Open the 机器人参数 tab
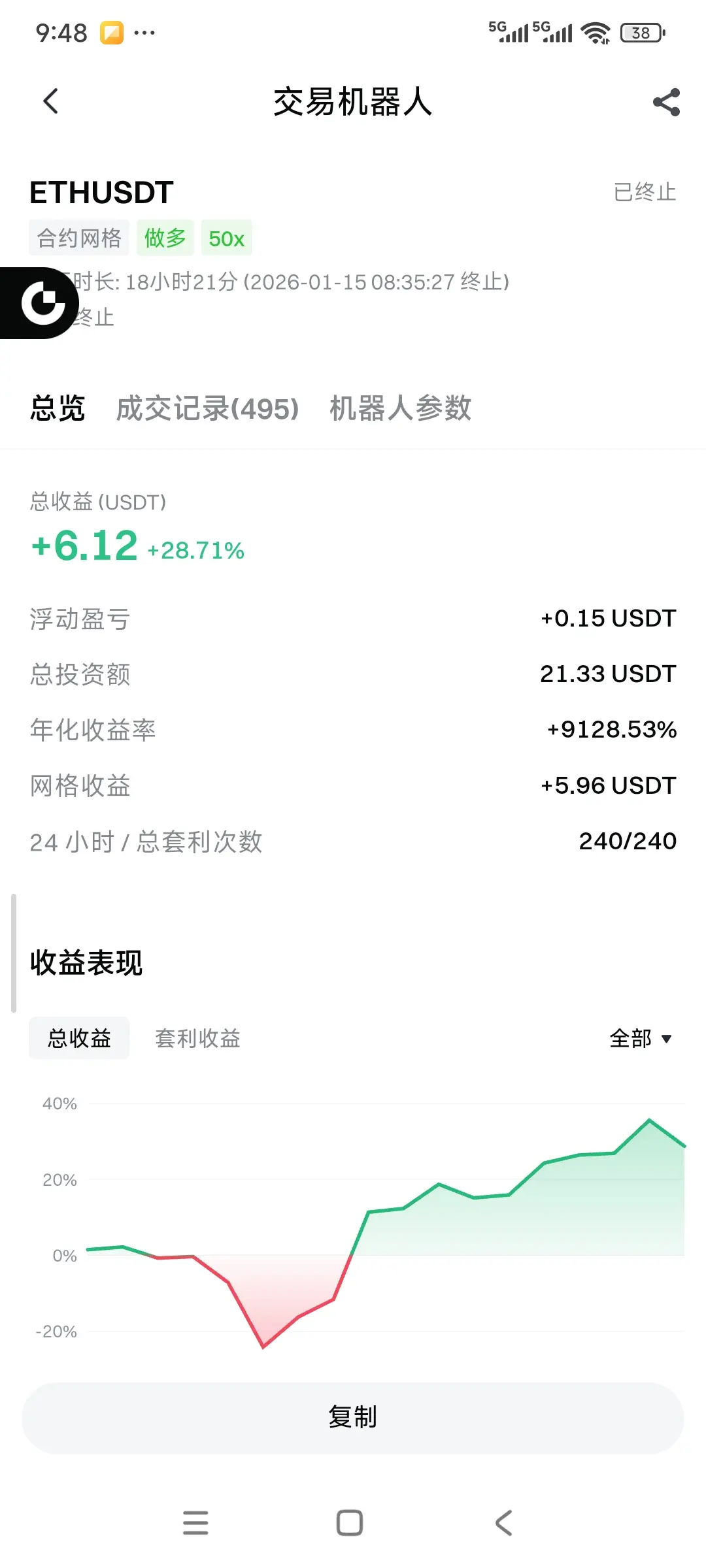 [400, 408]
